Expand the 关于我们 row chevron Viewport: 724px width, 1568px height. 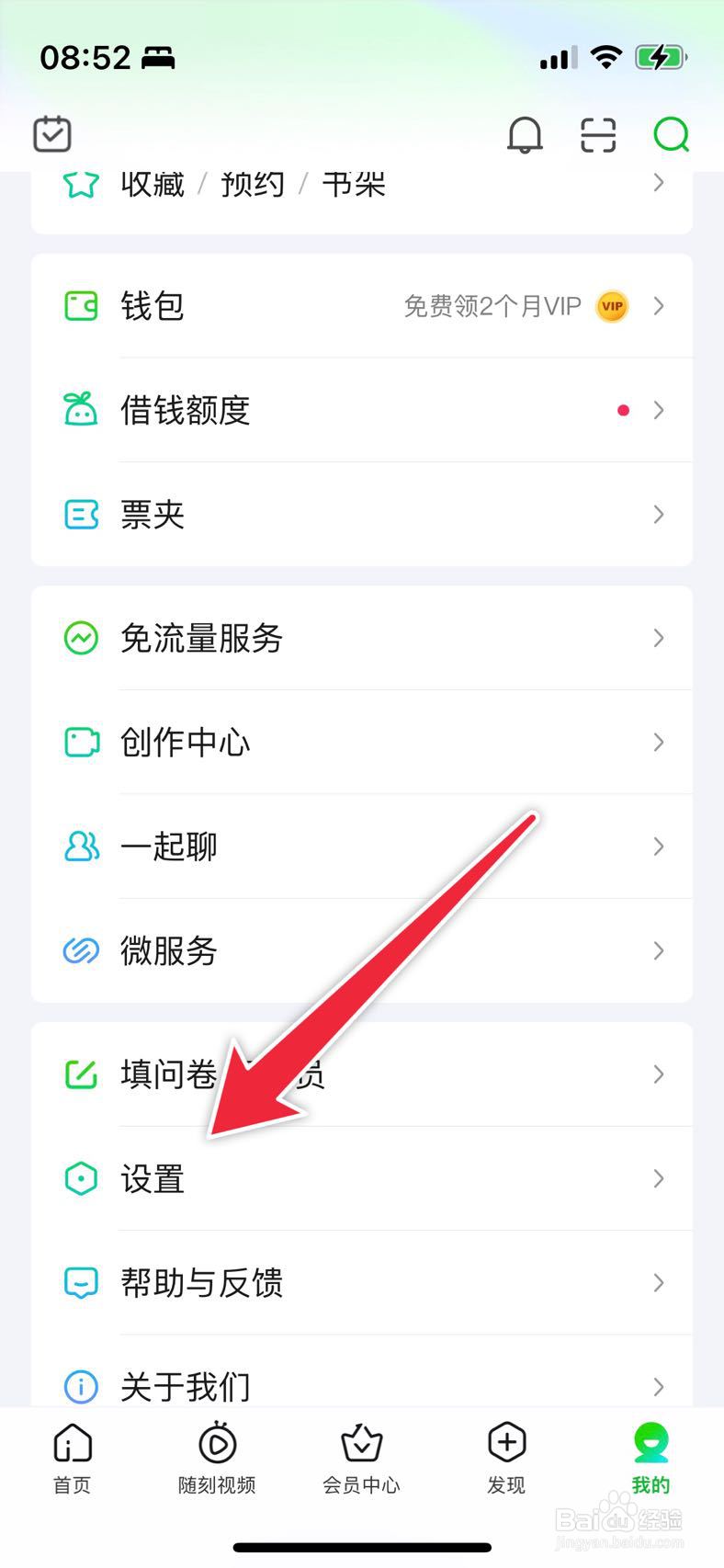(x=658, y=1387)
